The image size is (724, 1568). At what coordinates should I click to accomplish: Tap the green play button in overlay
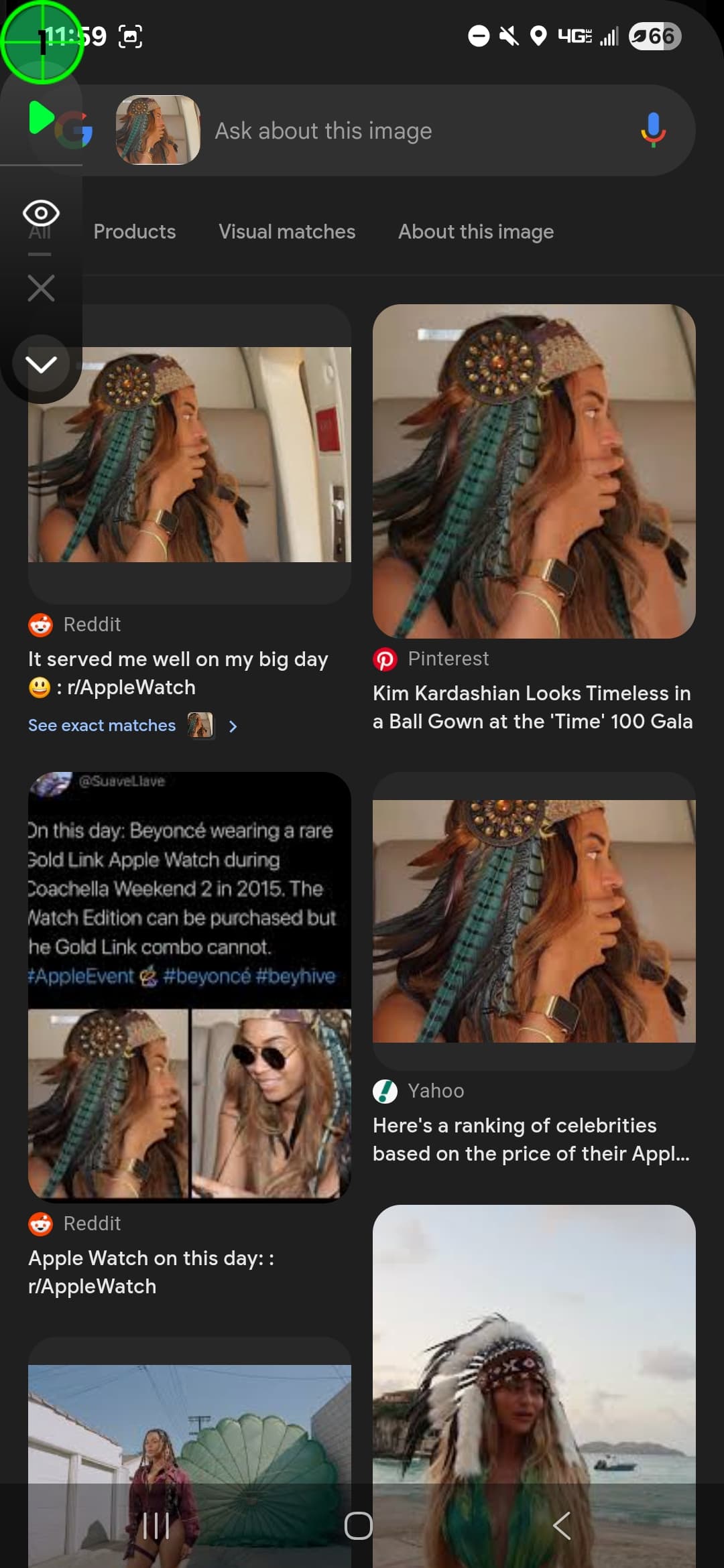42,117
